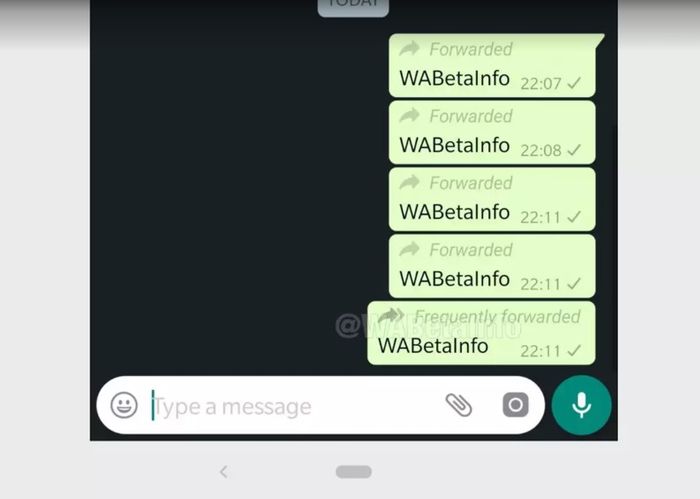Open the emoji picker
Viewport: 700px width, 499px height.
point(124,405)
